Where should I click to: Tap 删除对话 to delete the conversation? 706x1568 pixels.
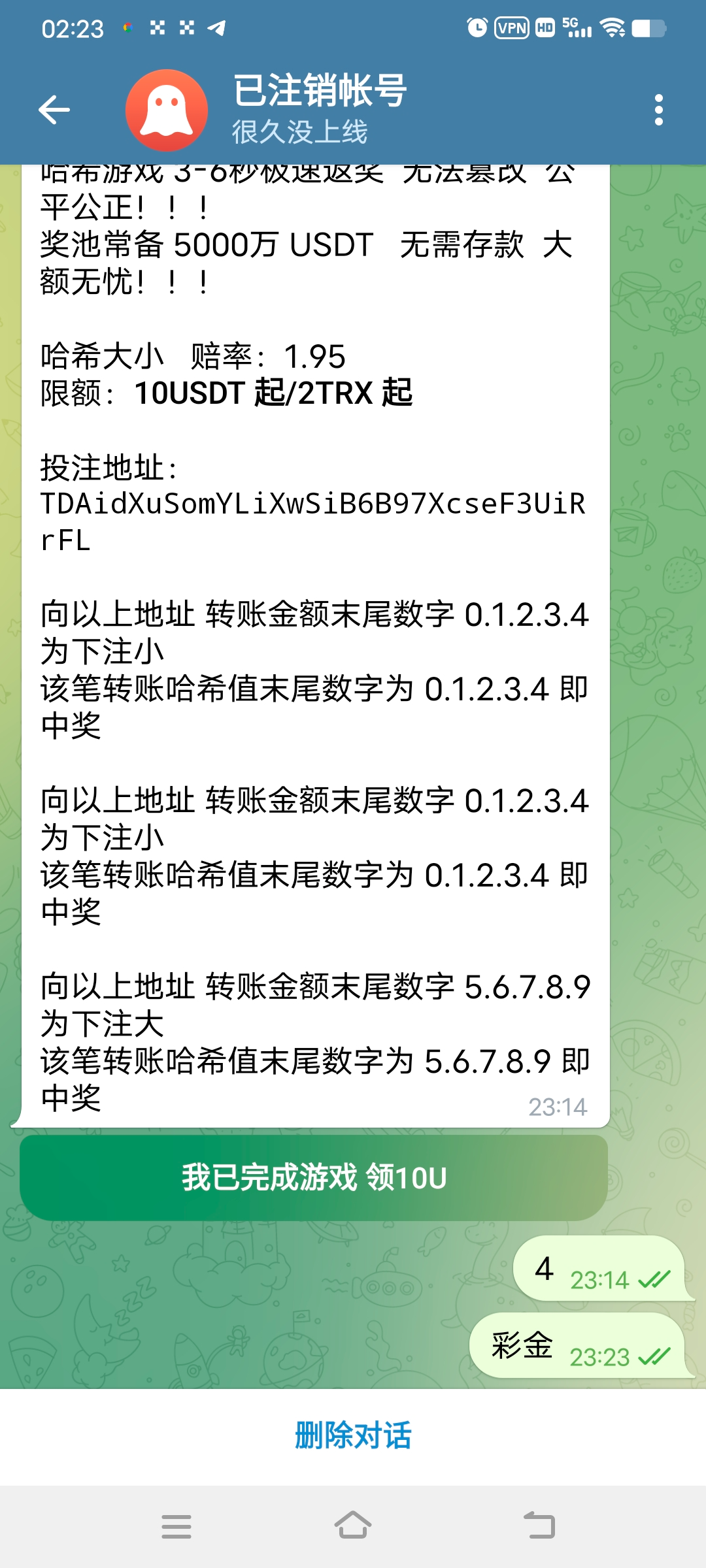(353, 1435)
